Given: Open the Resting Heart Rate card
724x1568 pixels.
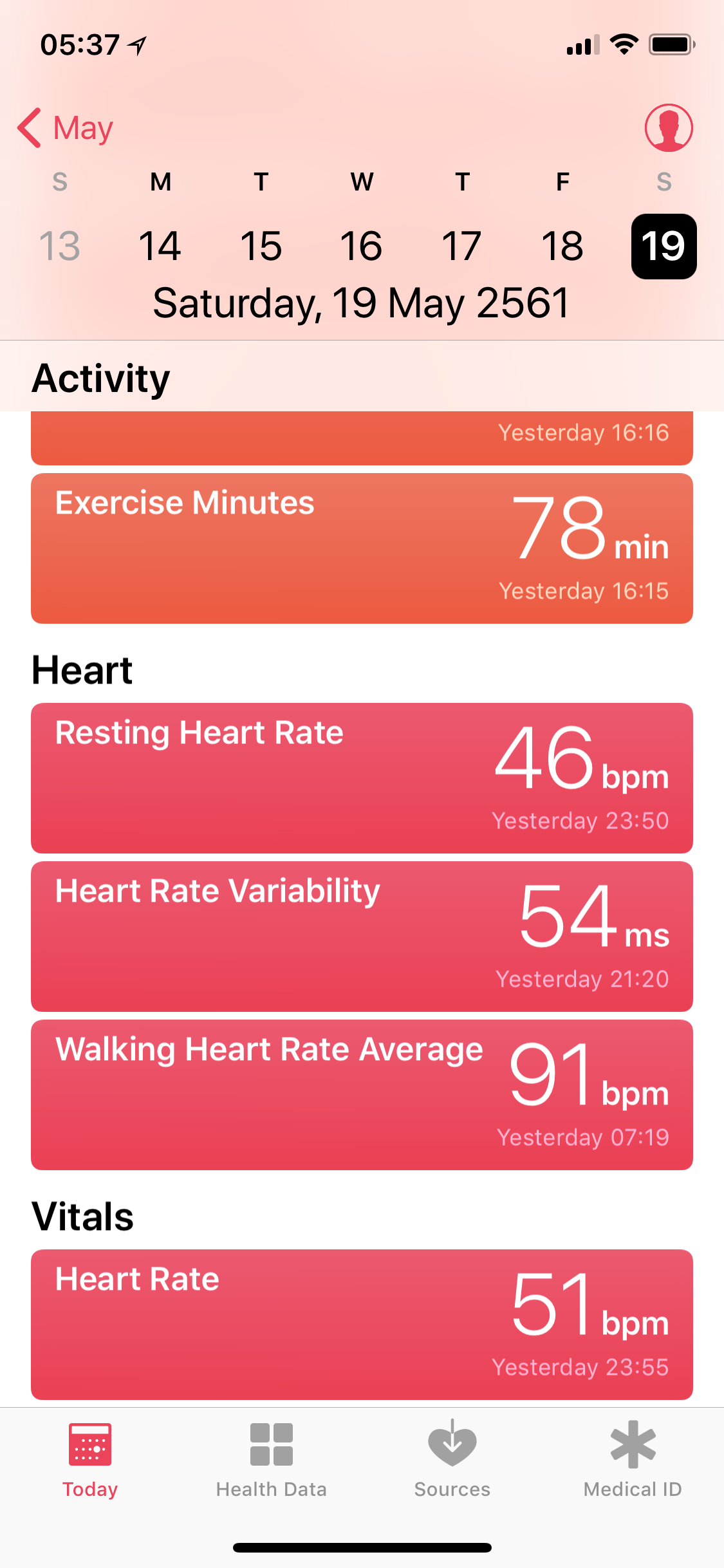Looking at the screenshot, I should [x=362, y=778].
